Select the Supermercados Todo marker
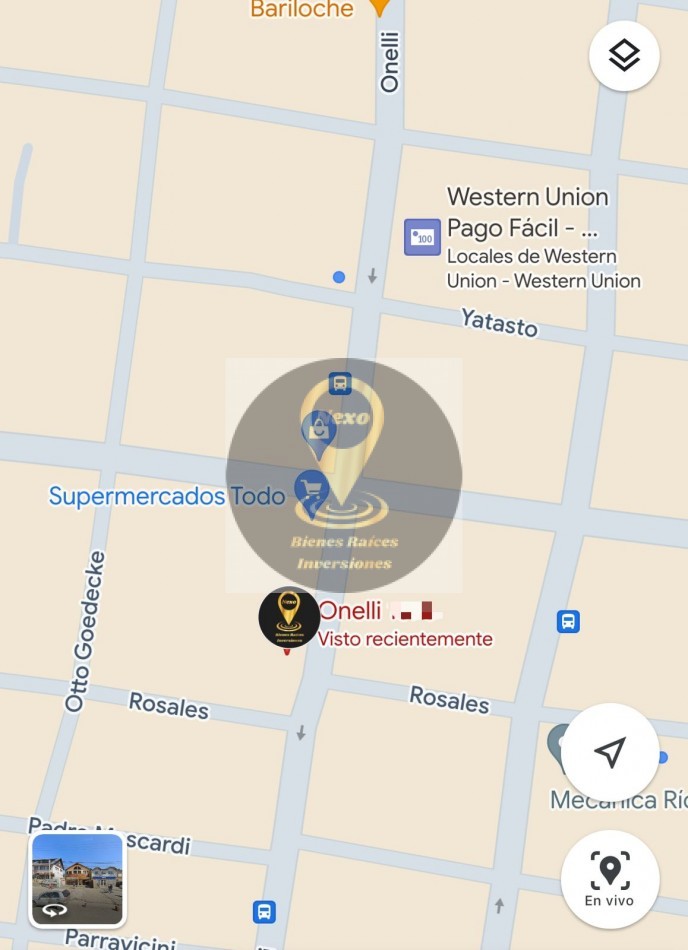The width and height of the screenshot is (688, 950). 312,490
